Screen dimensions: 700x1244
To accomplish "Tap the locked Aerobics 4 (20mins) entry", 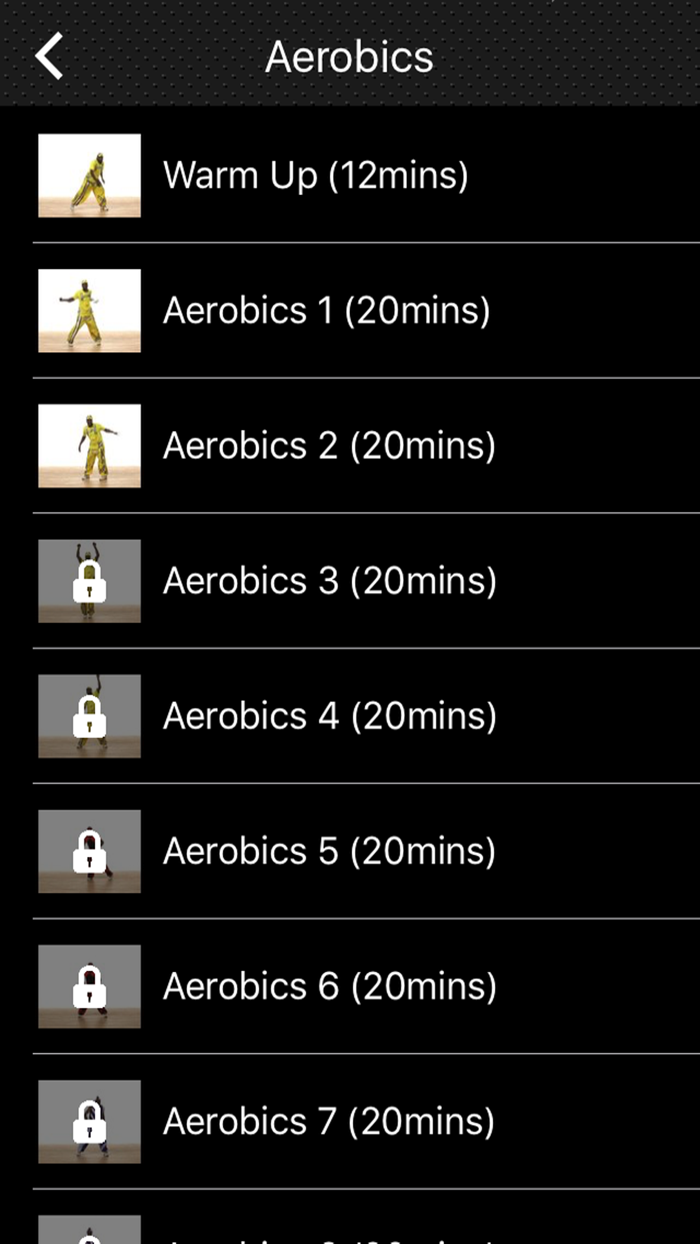I will (329, 716).
